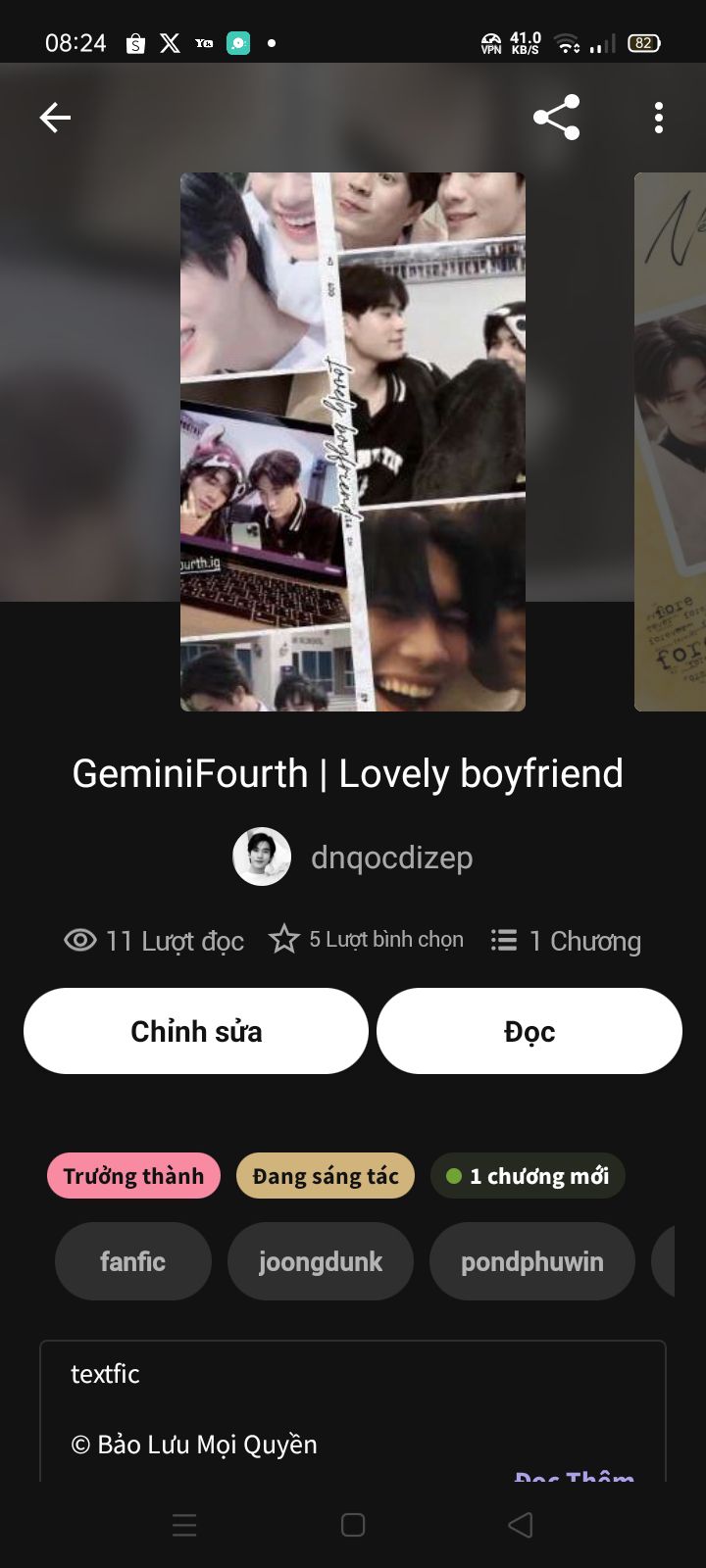Open the joongdunk tag
Viewport: 706px width, 1568px height.
(x=321, y=1261)
